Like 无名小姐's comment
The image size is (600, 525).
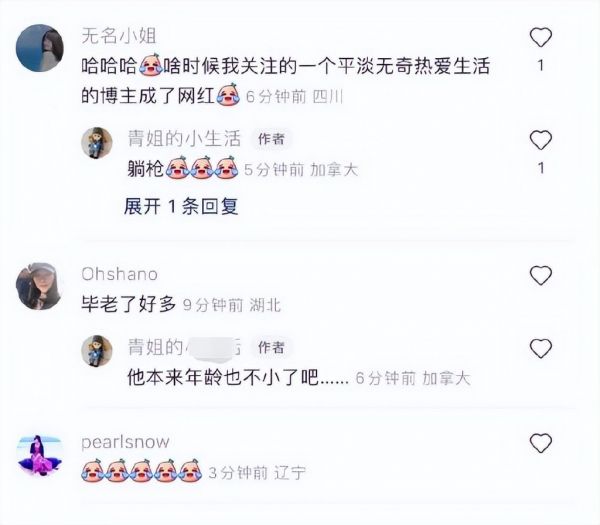(x=541, y=38)
